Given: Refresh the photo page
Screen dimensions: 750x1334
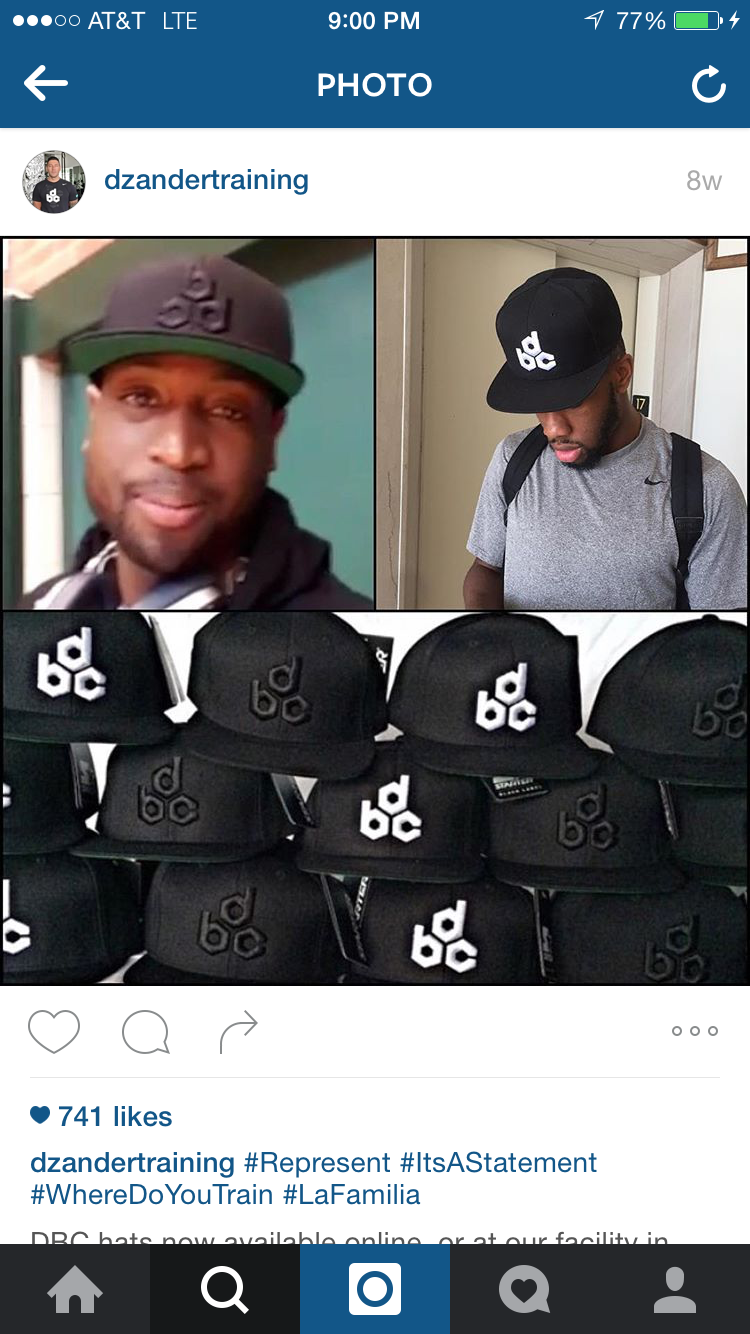Looking at the screenshot, I should (x=709, y=86).
